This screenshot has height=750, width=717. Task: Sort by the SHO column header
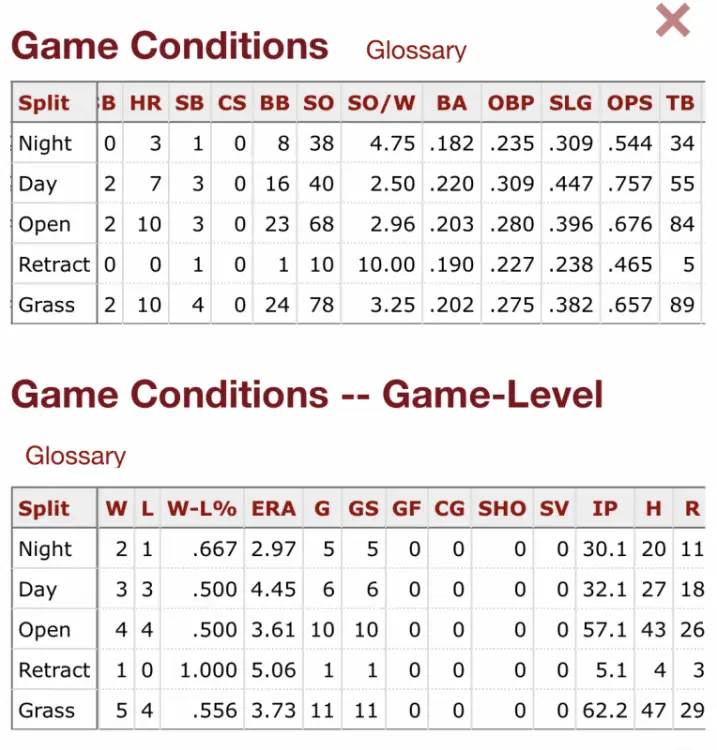(502, 509)
